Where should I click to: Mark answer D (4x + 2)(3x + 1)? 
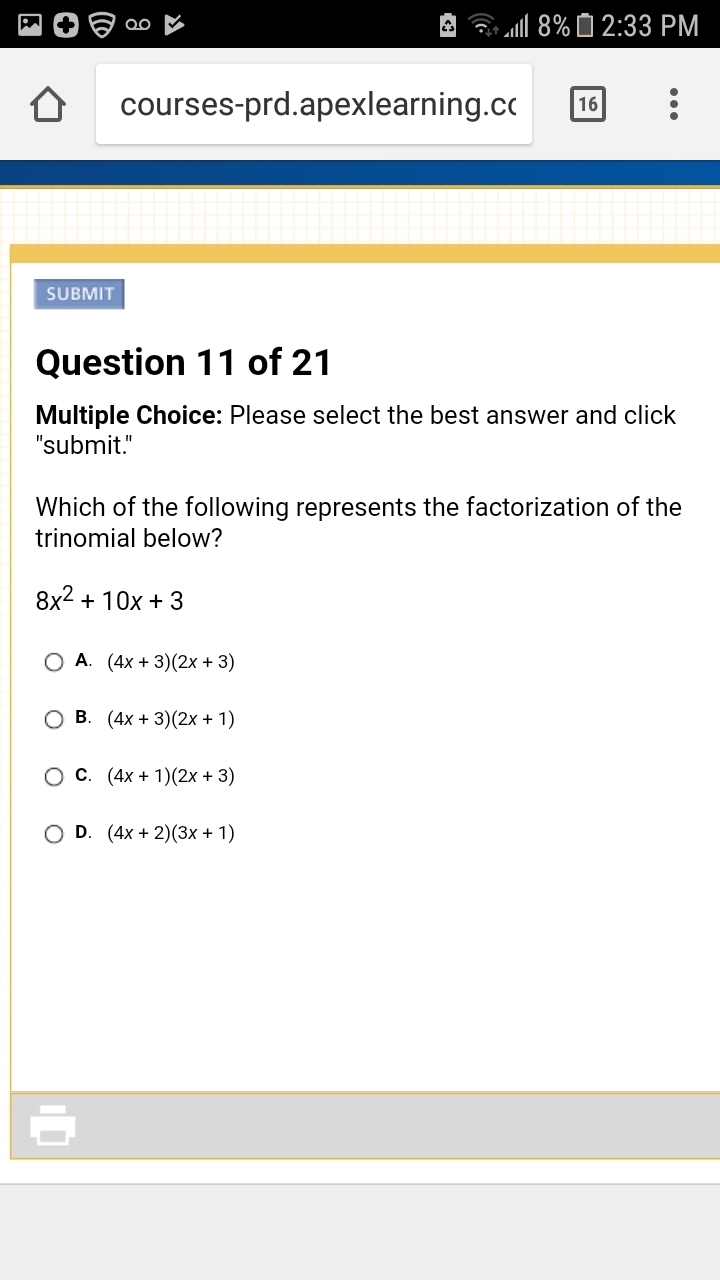[54, 833]
